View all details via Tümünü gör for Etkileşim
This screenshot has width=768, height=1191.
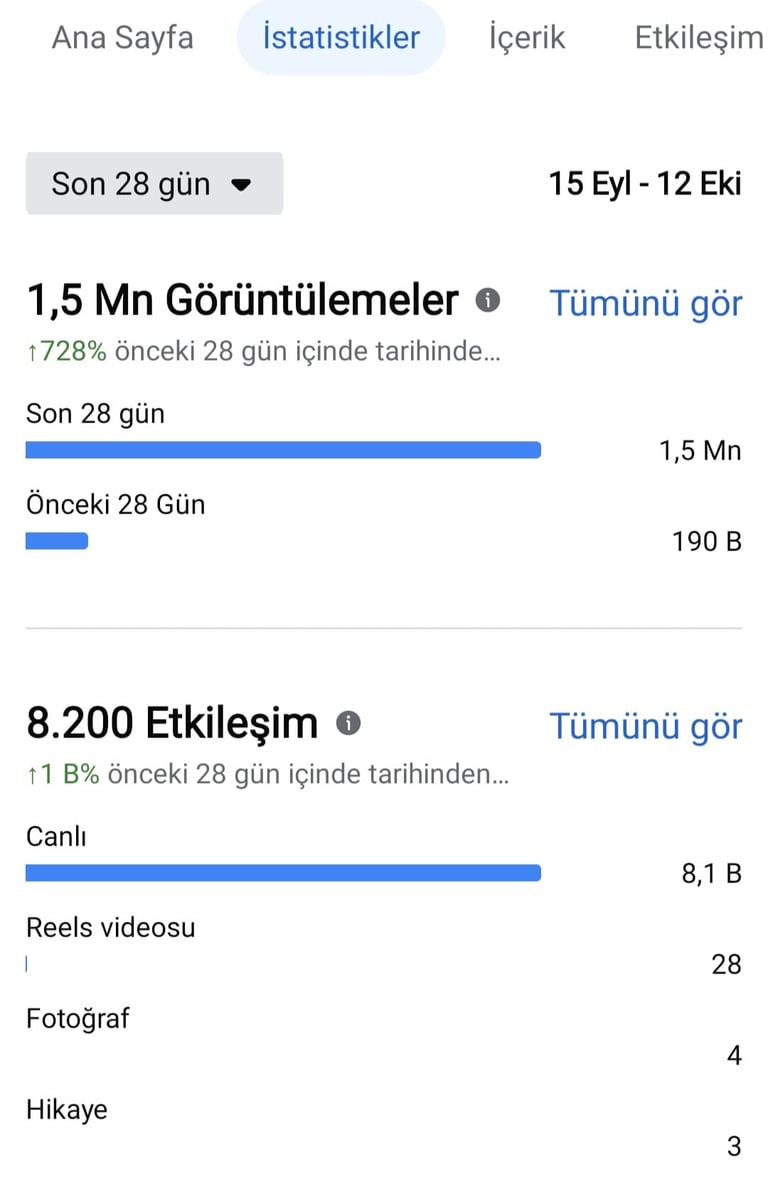(646, 726)
